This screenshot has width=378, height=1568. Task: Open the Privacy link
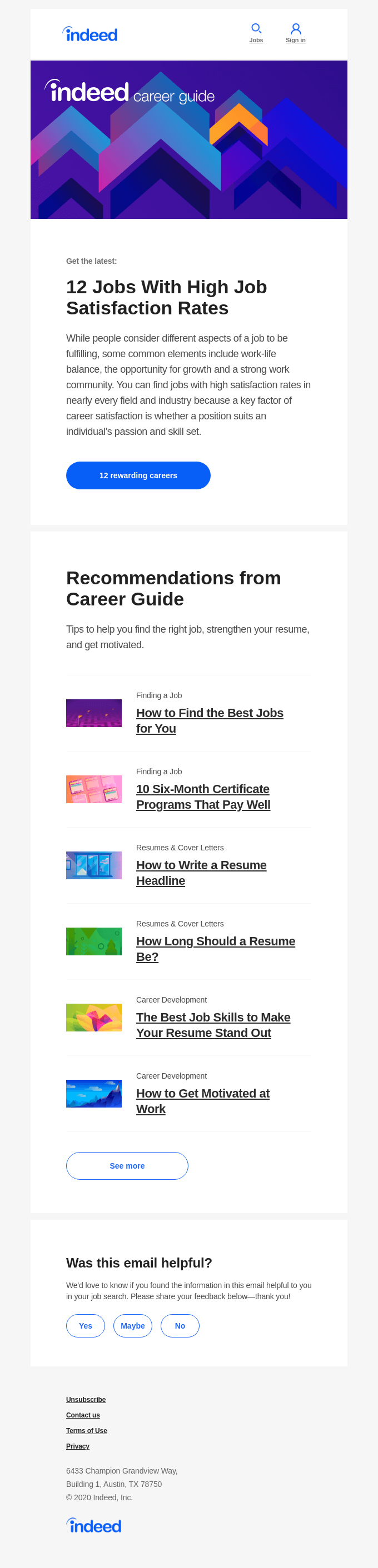(77, 1446)
